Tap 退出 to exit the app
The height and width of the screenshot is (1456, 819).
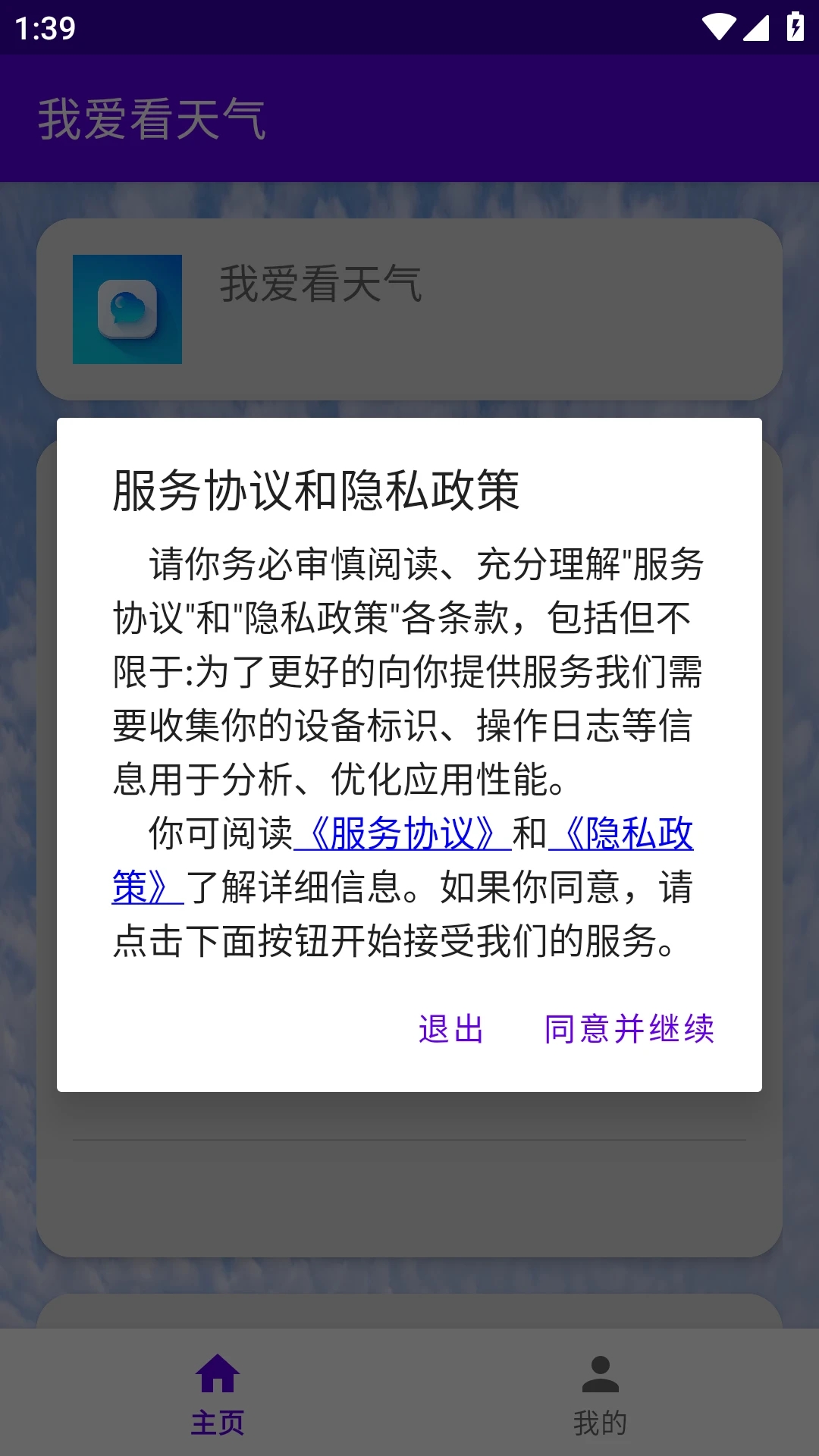click(x=451, y=1029)
